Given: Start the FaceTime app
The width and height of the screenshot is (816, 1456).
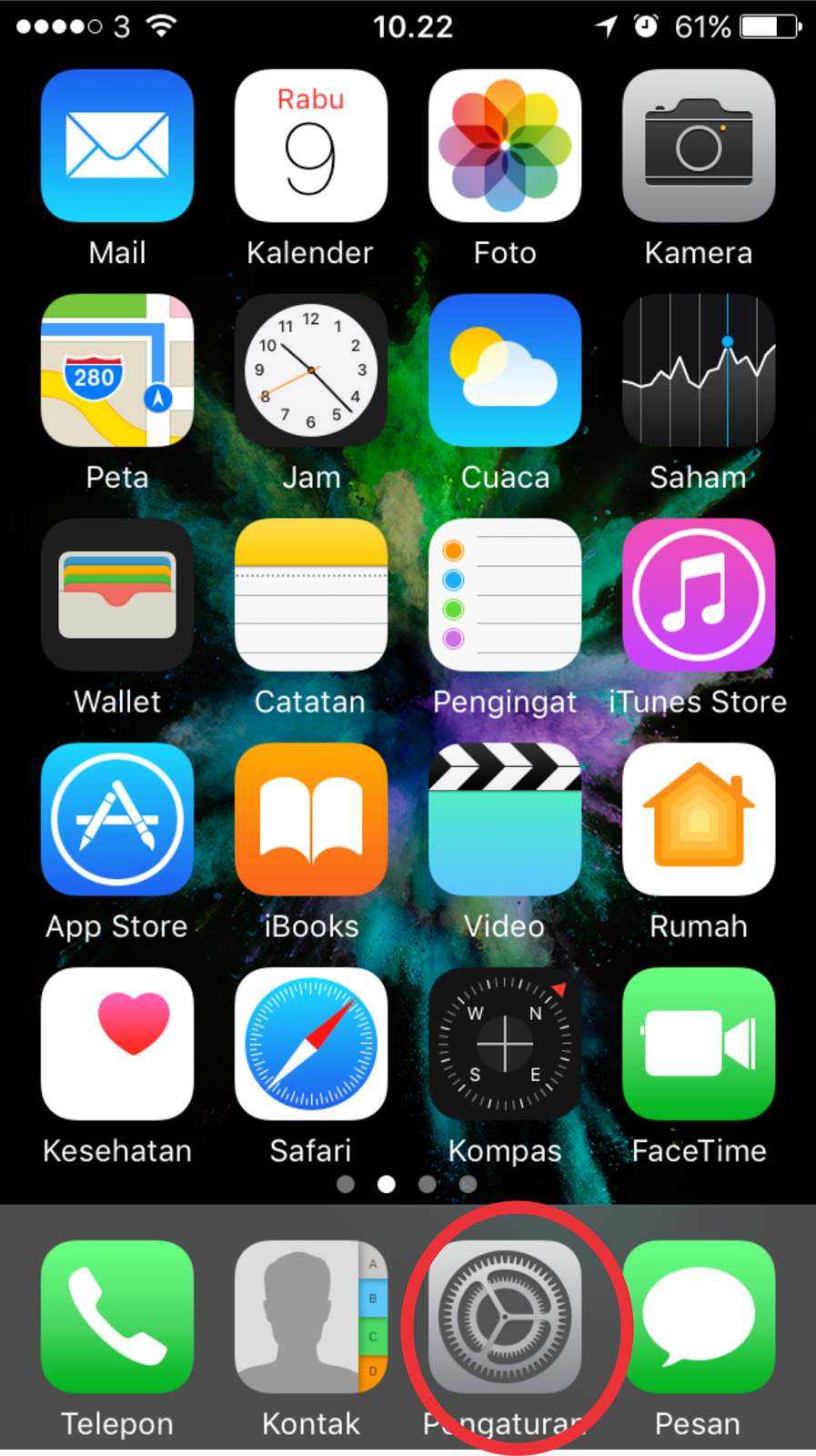Looking at the screenshot, I should pyautogui.click(x=699, y=1044).
